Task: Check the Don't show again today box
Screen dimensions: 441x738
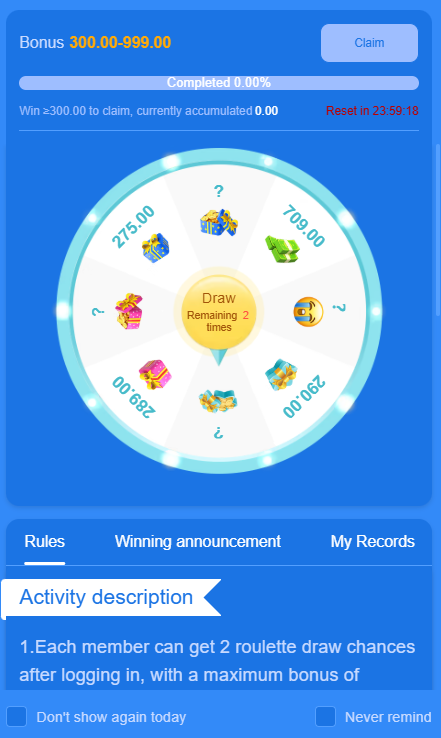Action: point(16,717)
